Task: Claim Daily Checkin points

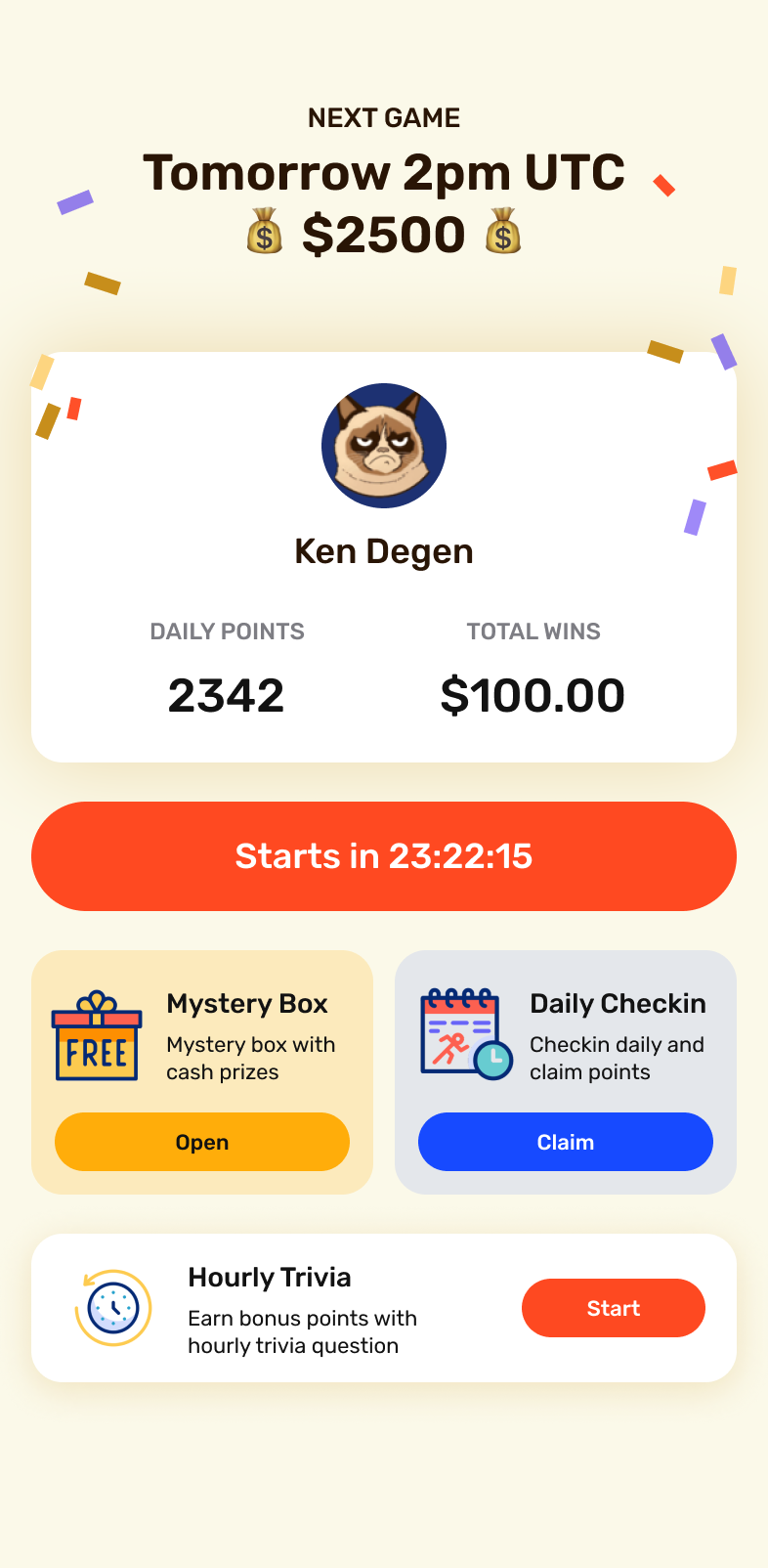Action: click(565, 1142)
